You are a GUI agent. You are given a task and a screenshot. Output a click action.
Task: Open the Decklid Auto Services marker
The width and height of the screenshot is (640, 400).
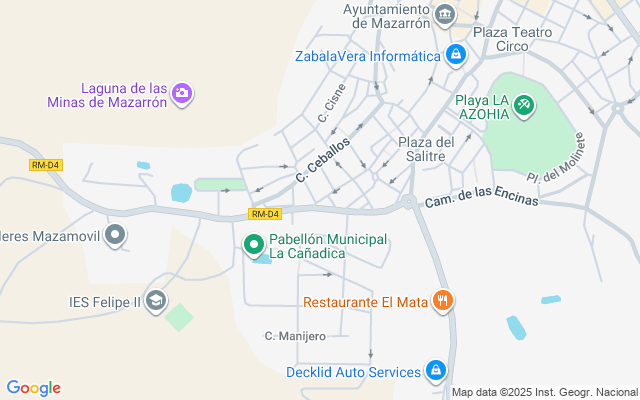(435, 371)
